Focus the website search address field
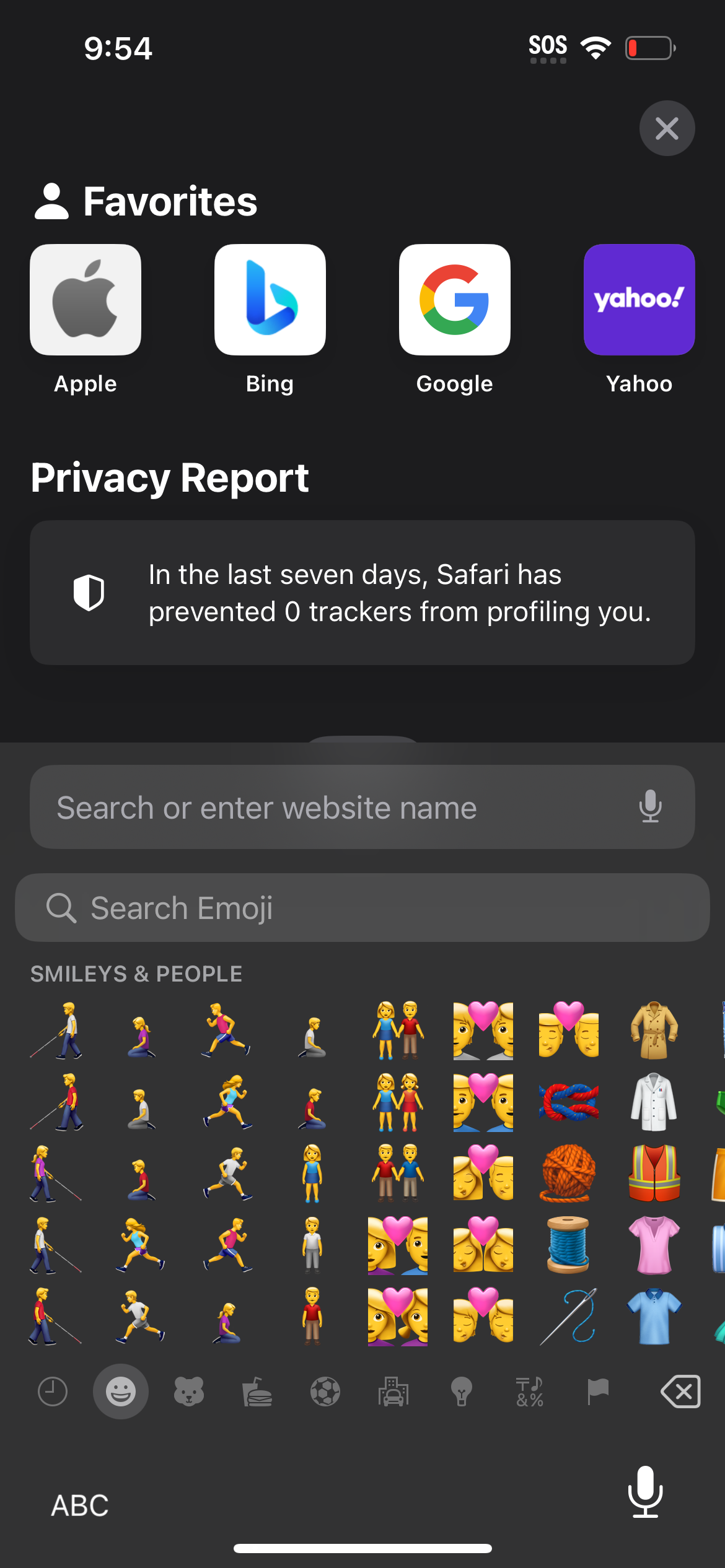 pos(335,808)
